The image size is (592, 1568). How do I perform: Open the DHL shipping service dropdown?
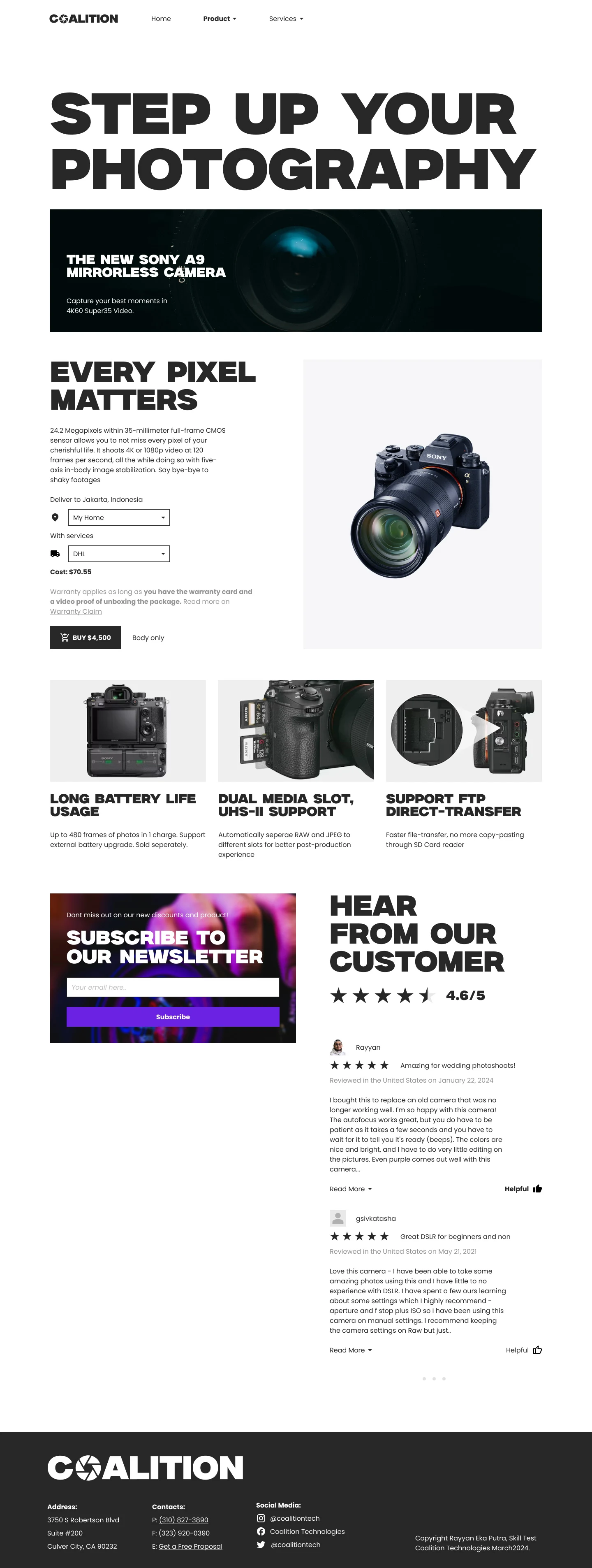pos(119,554)
